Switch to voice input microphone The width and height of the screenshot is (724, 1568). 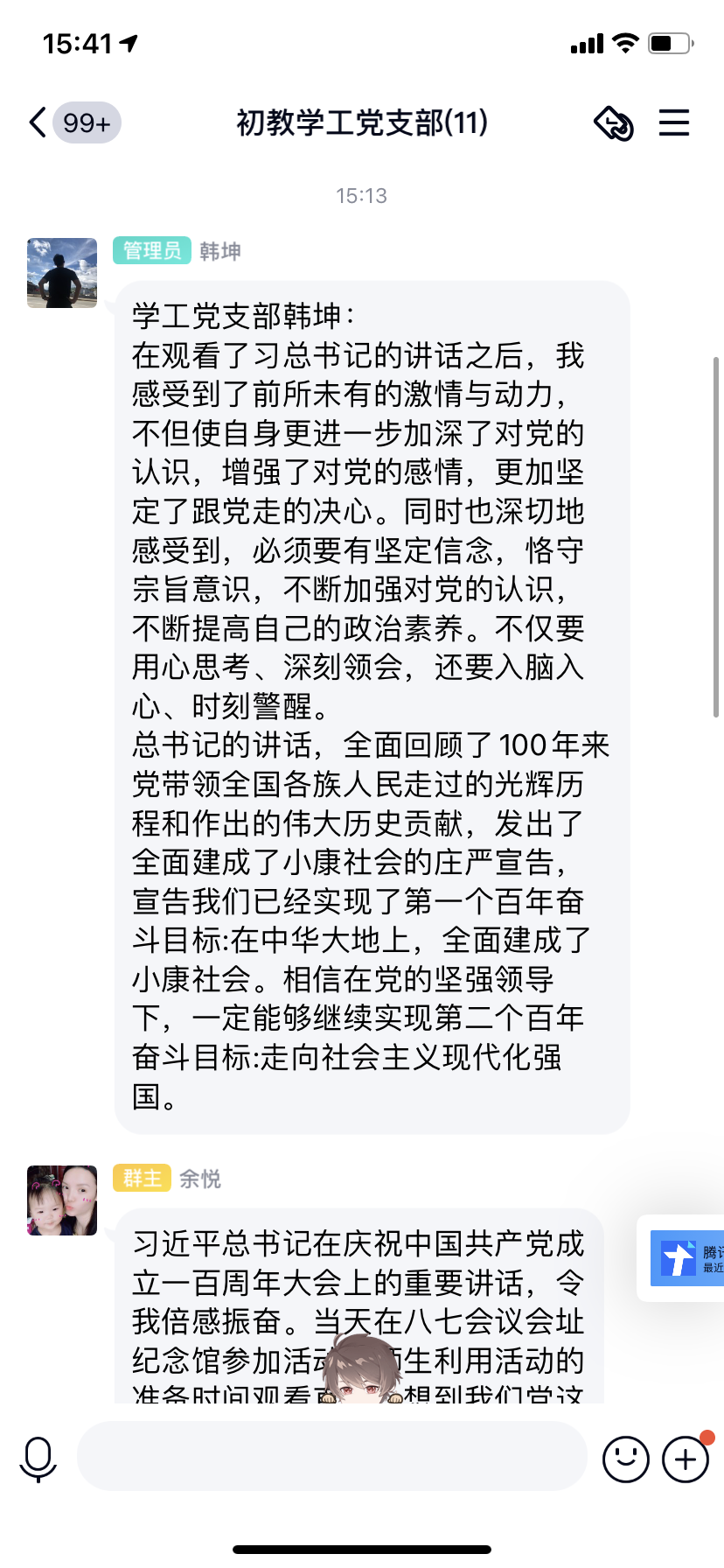pyautogui.click(x=38, y=1459)
